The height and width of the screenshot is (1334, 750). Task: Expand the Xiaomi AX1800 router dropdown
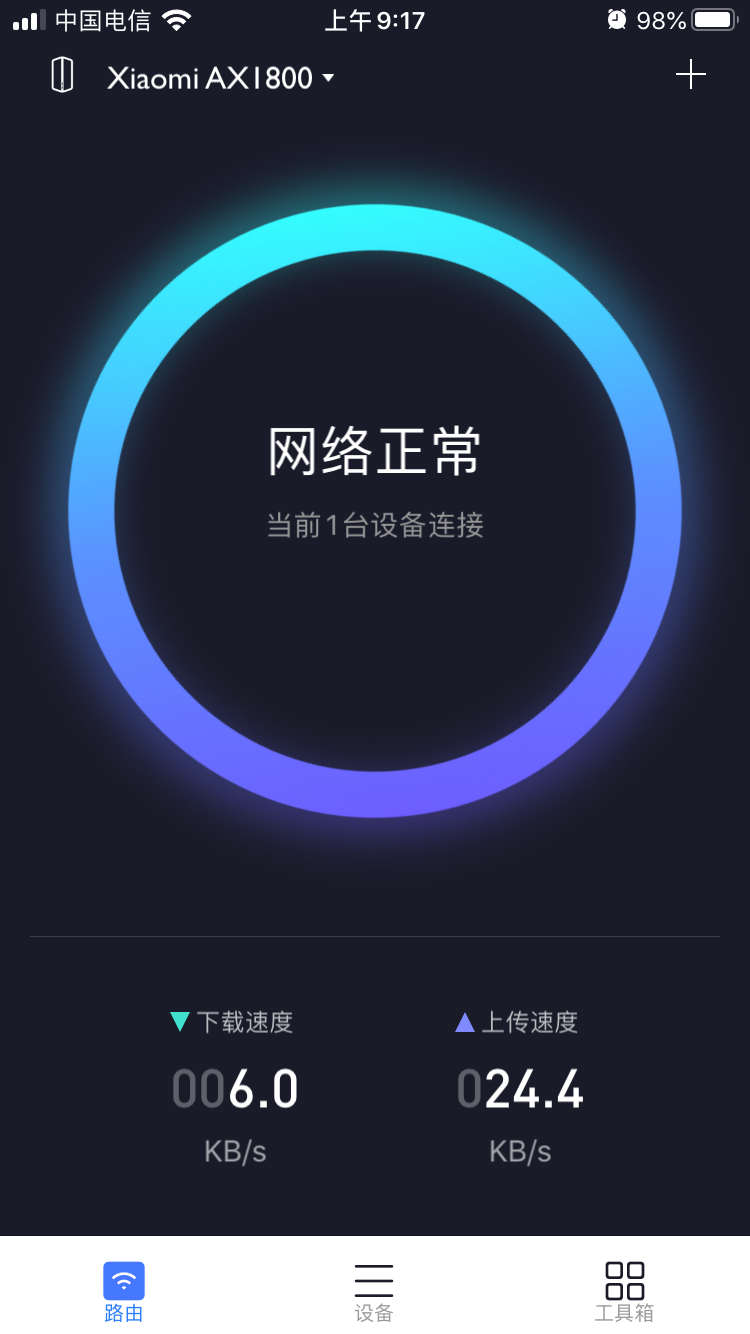click(220, 77)
